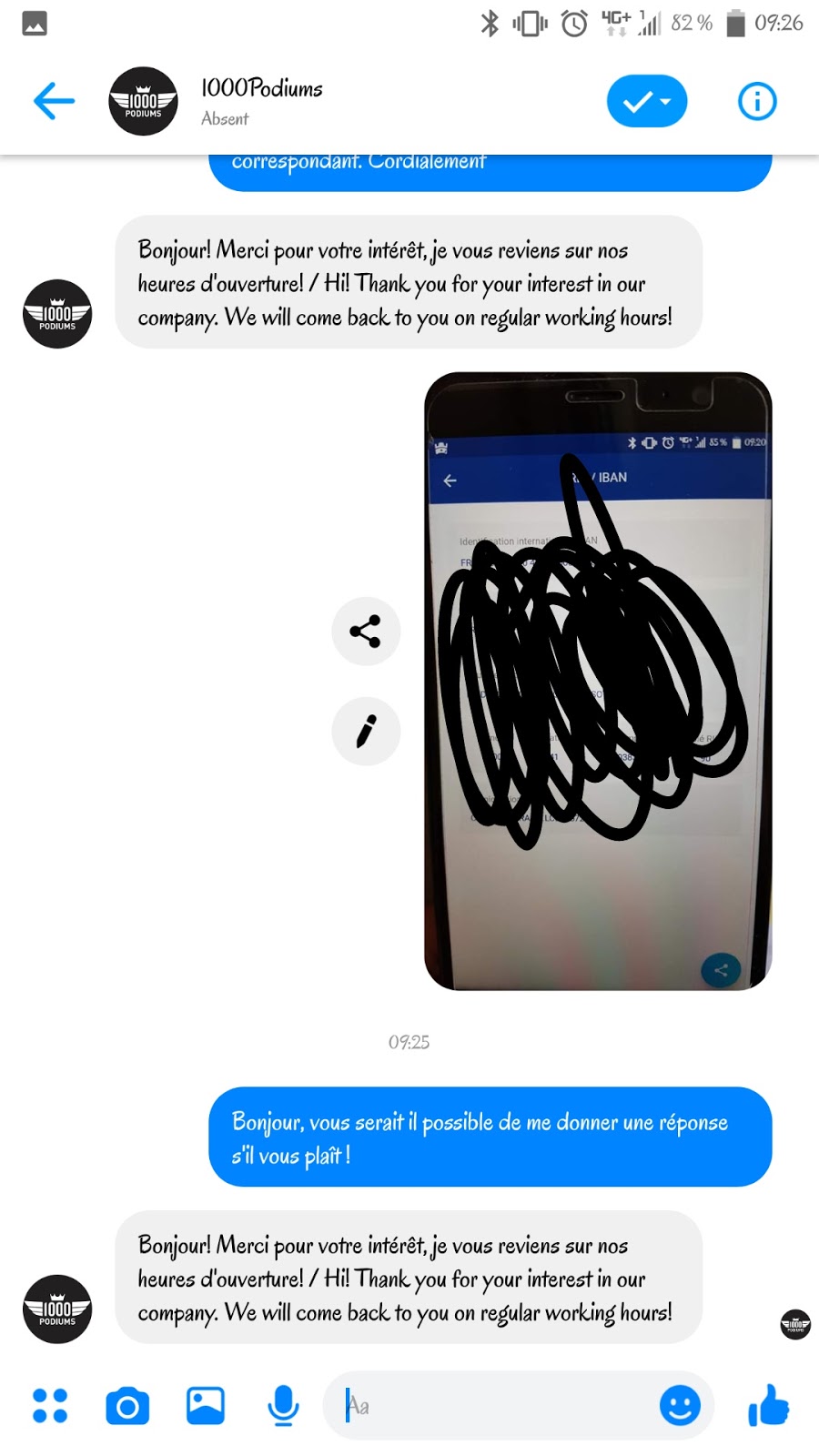Open the emoji picker
Image resolution: width=819 pixels, height=1456 pixels.
pyautogui.click(x=680, y=1406)
